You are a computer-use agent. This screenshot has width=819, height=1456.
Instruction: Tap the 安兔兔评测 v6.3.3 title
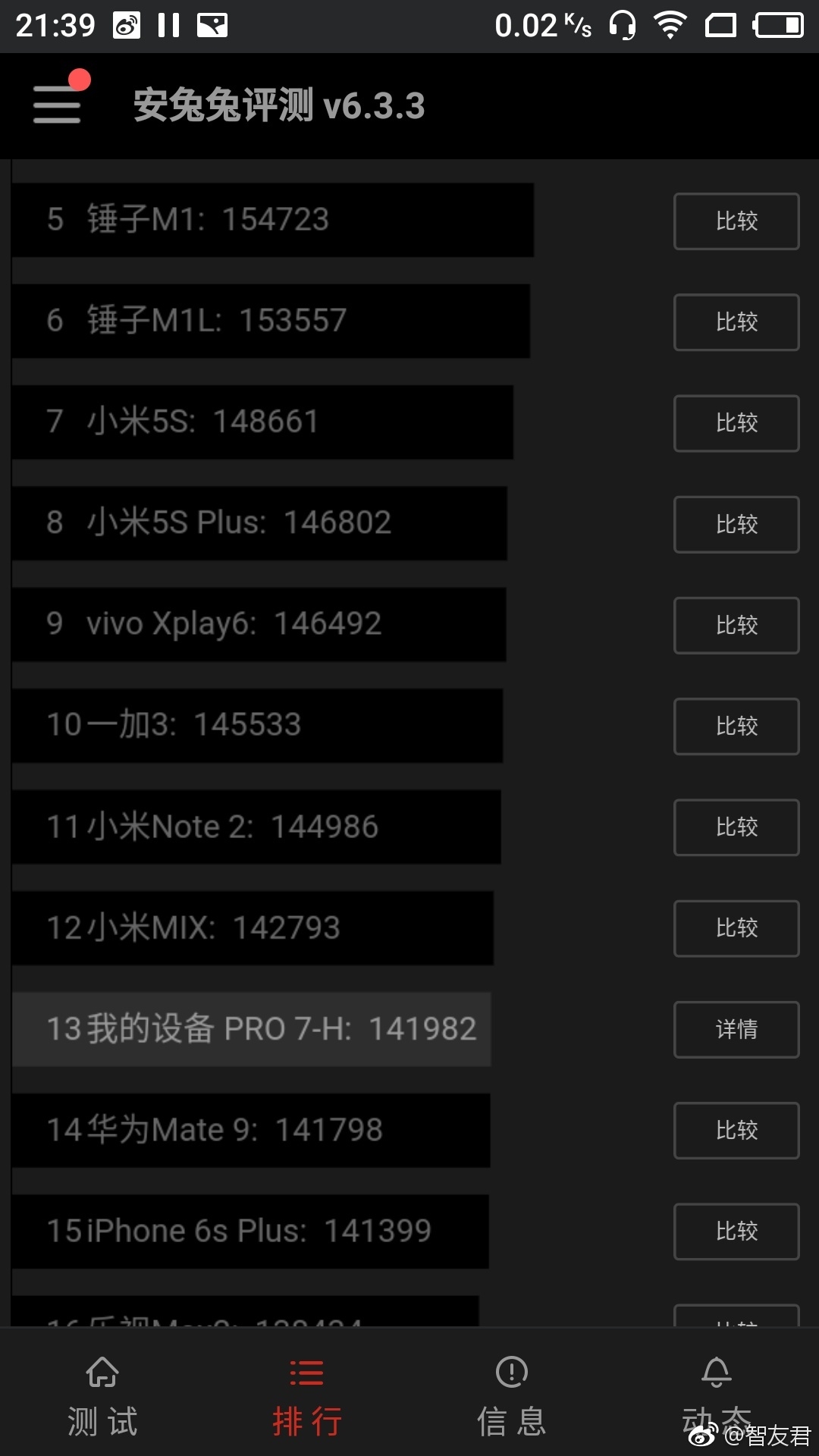pyautogui.click(x=278, y=107)
